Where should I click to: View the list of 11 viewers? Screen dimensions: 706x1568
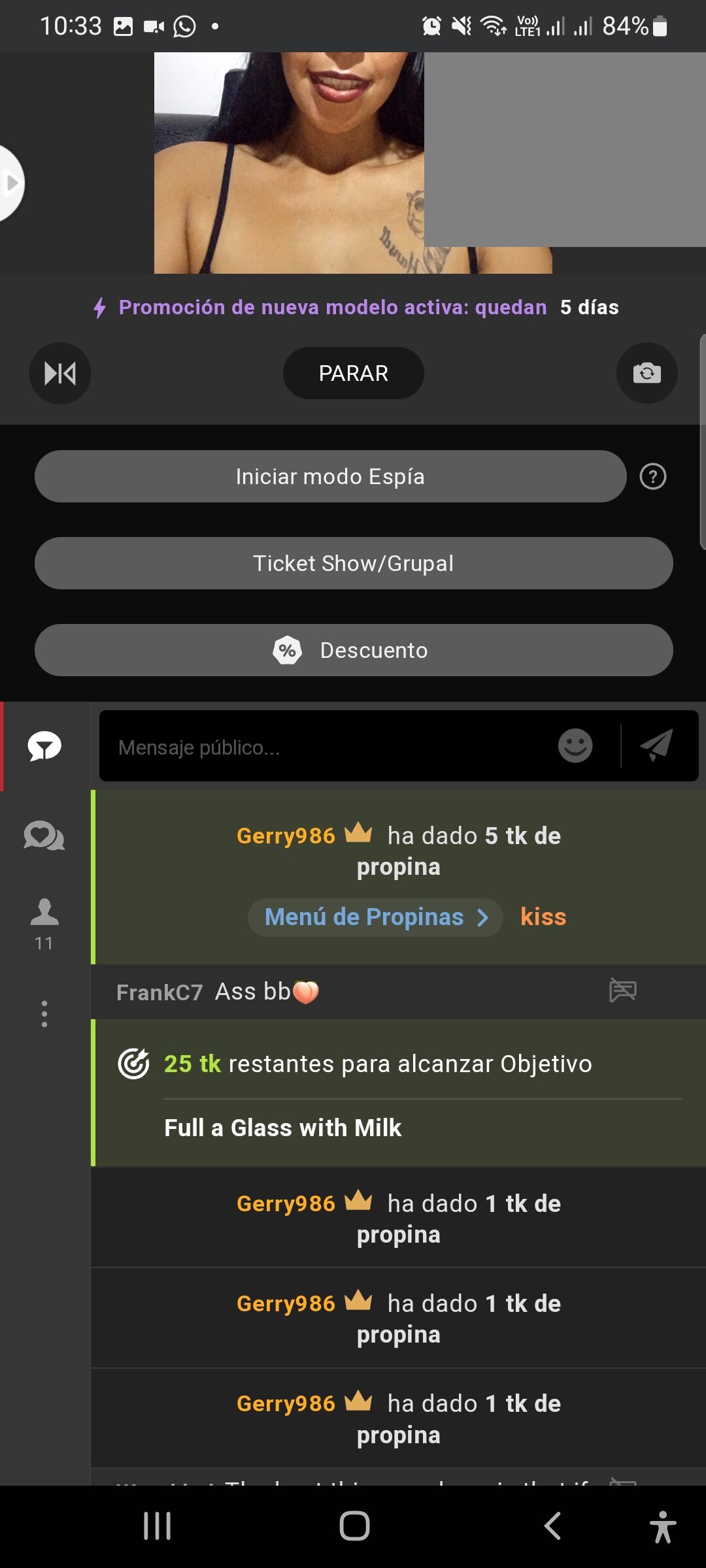[44, 923]
